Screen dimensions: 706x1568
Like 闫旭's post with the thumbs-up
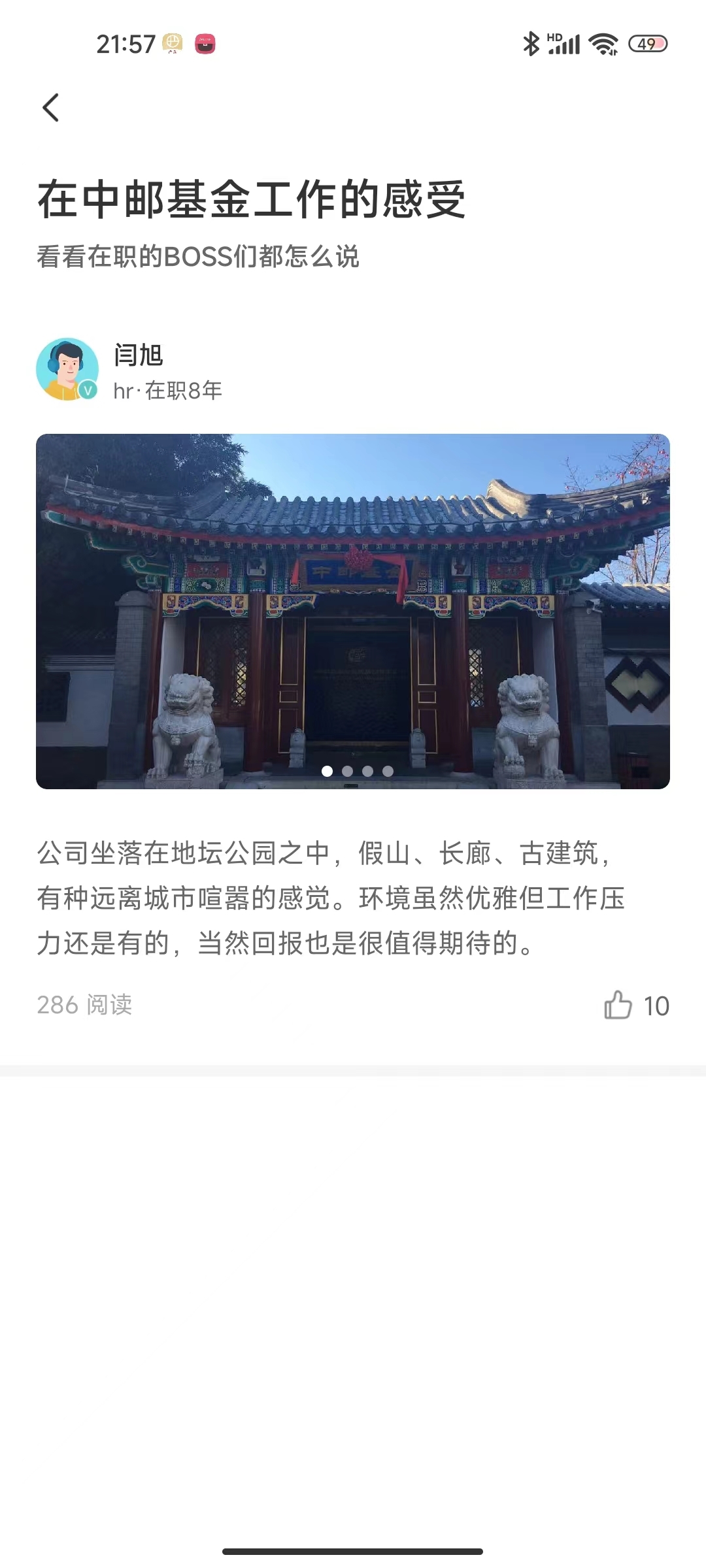coord(618,1005)
